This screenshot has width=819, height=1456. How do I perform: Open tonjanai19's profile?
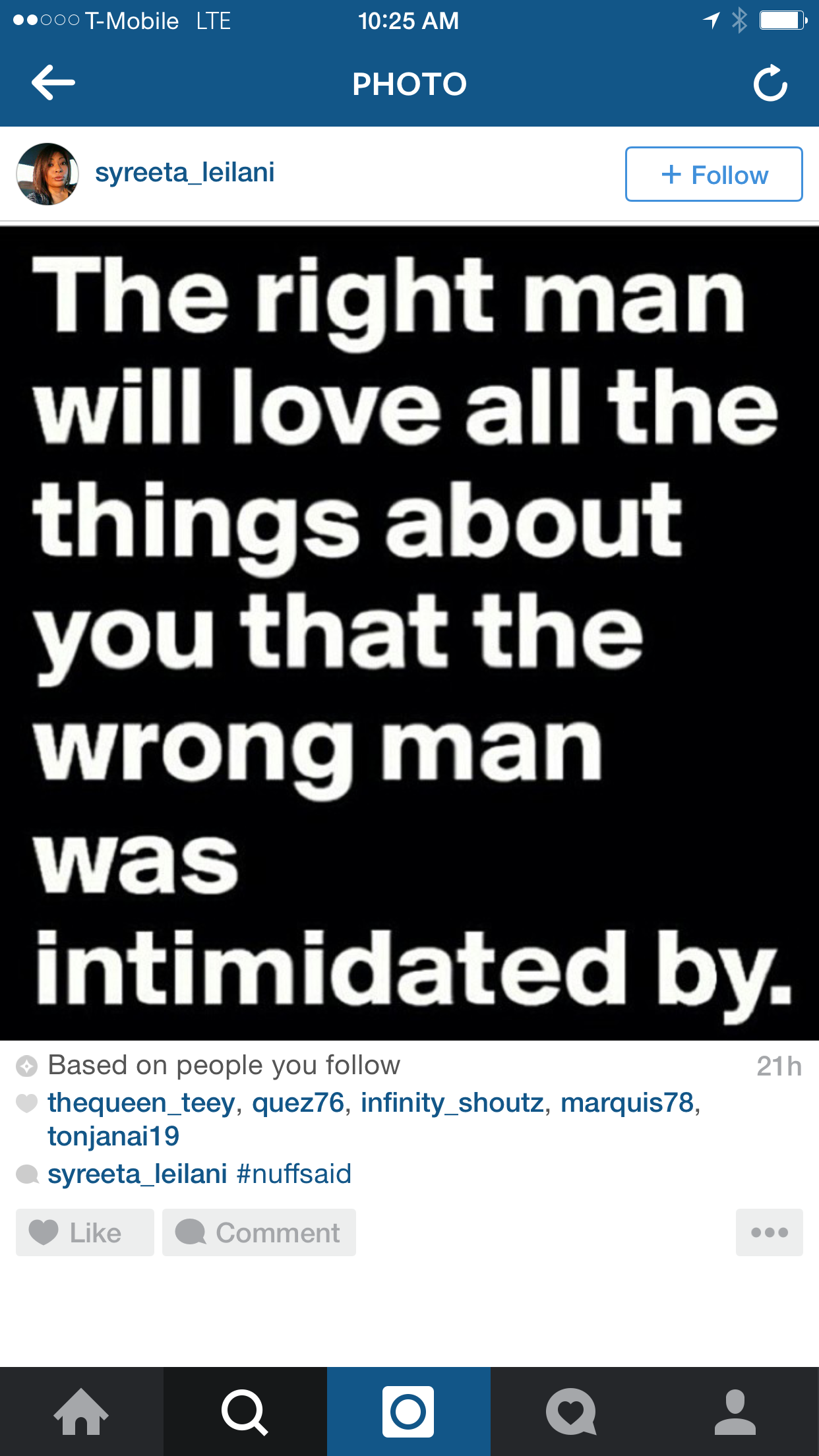(113, 1137)
